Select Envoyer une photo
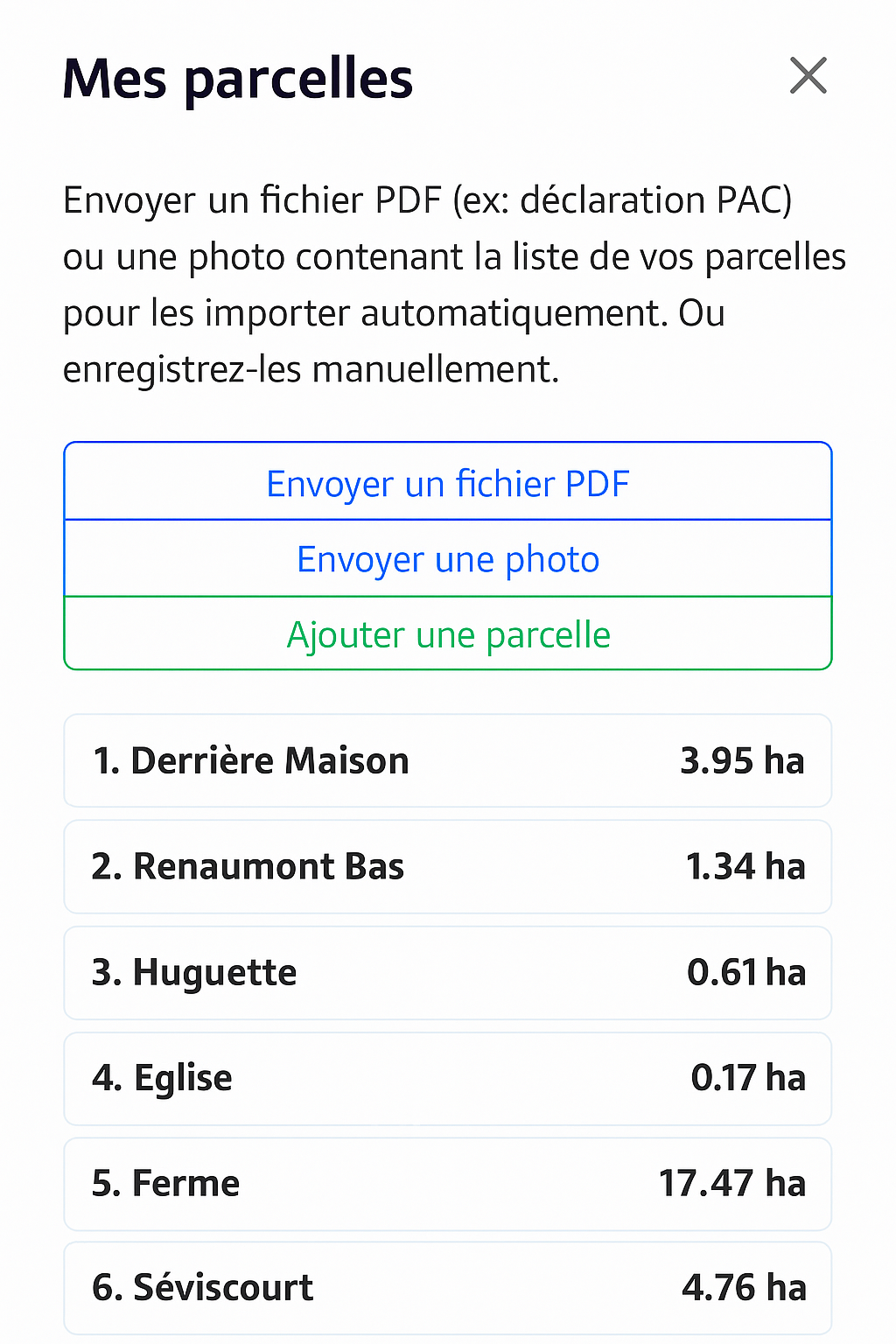 tap(448, 559)
